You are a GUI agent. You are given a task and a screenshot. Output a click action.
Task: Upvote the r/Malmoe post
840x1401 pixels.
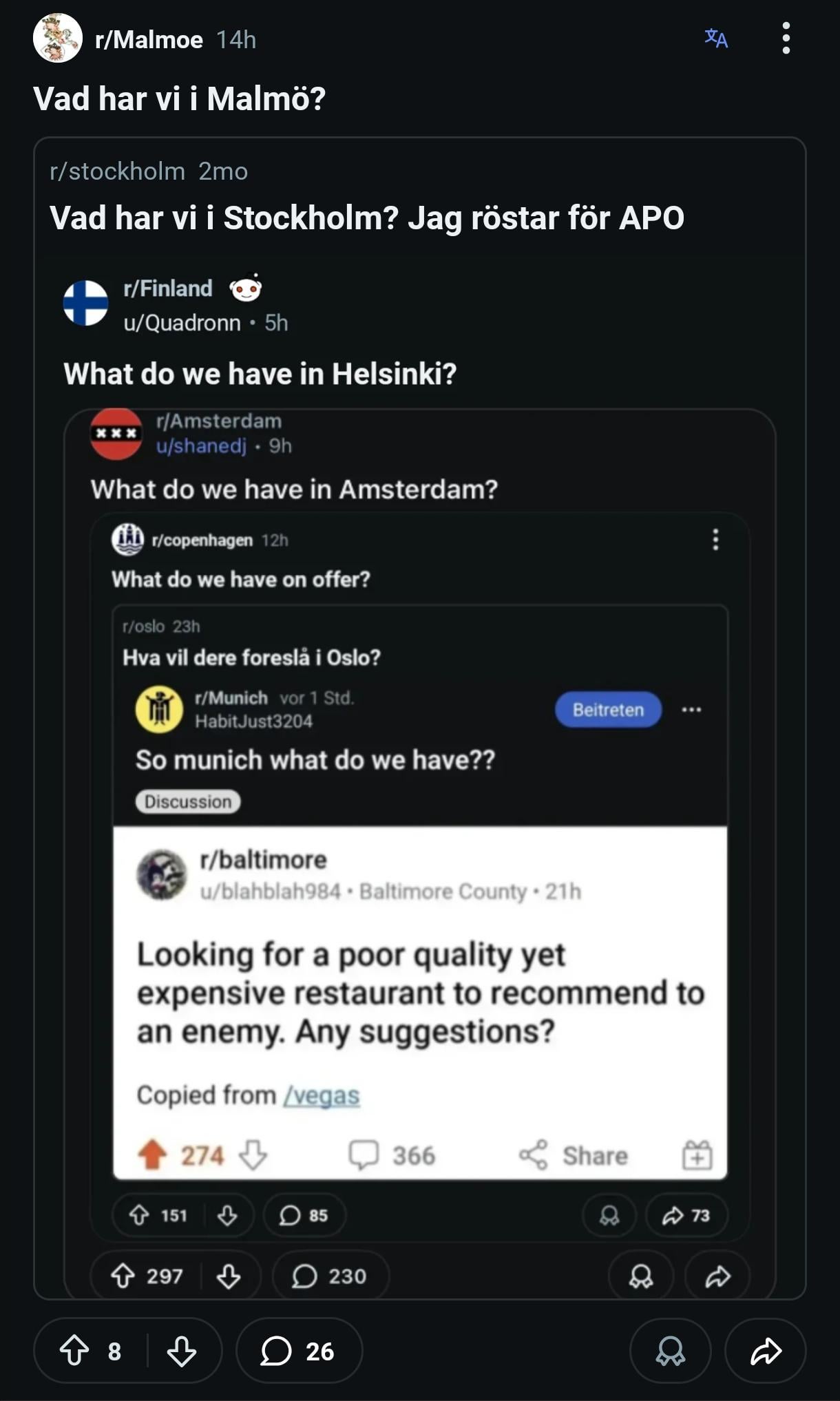tap(74, 1351)
